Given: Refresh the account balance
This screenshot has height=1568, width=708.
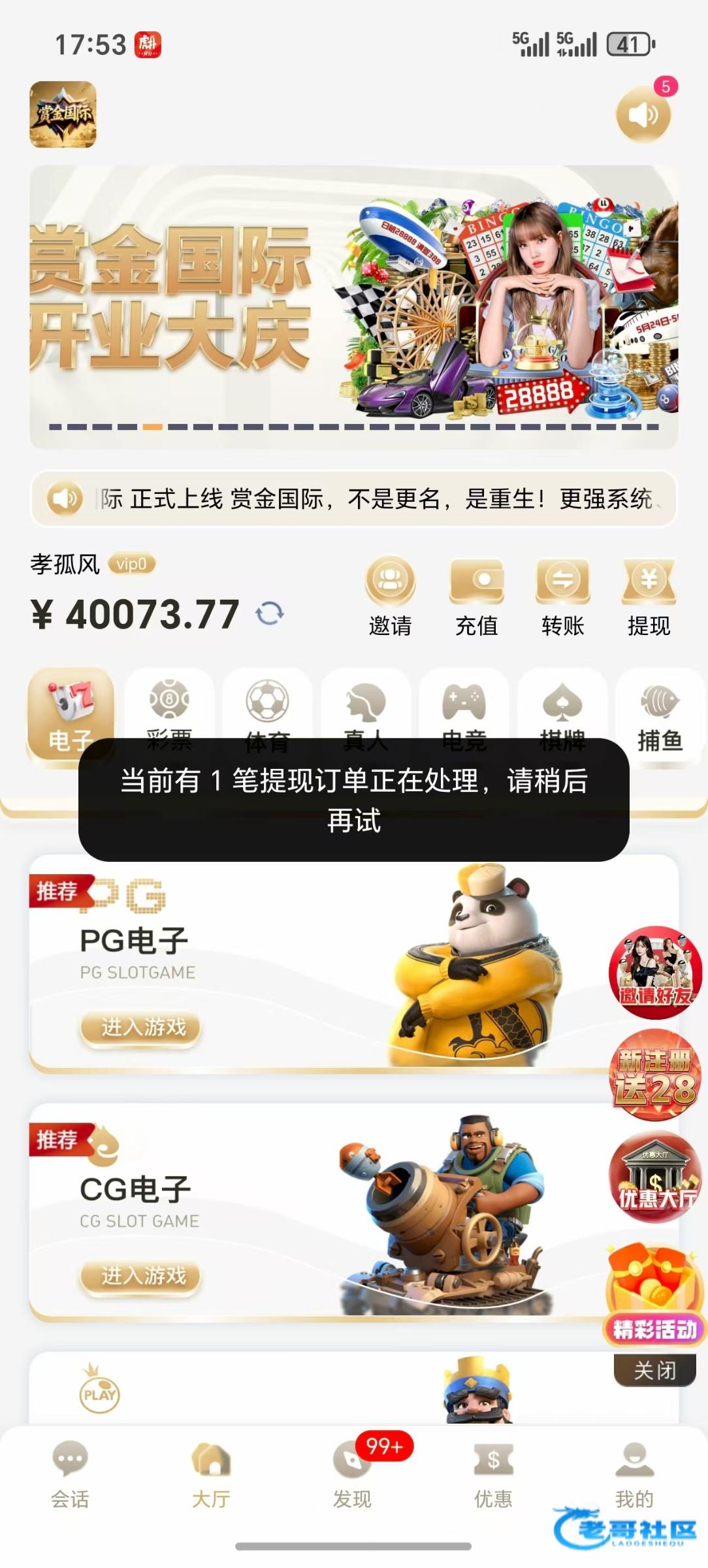Looking at the screenshot, I should [269, 613].
